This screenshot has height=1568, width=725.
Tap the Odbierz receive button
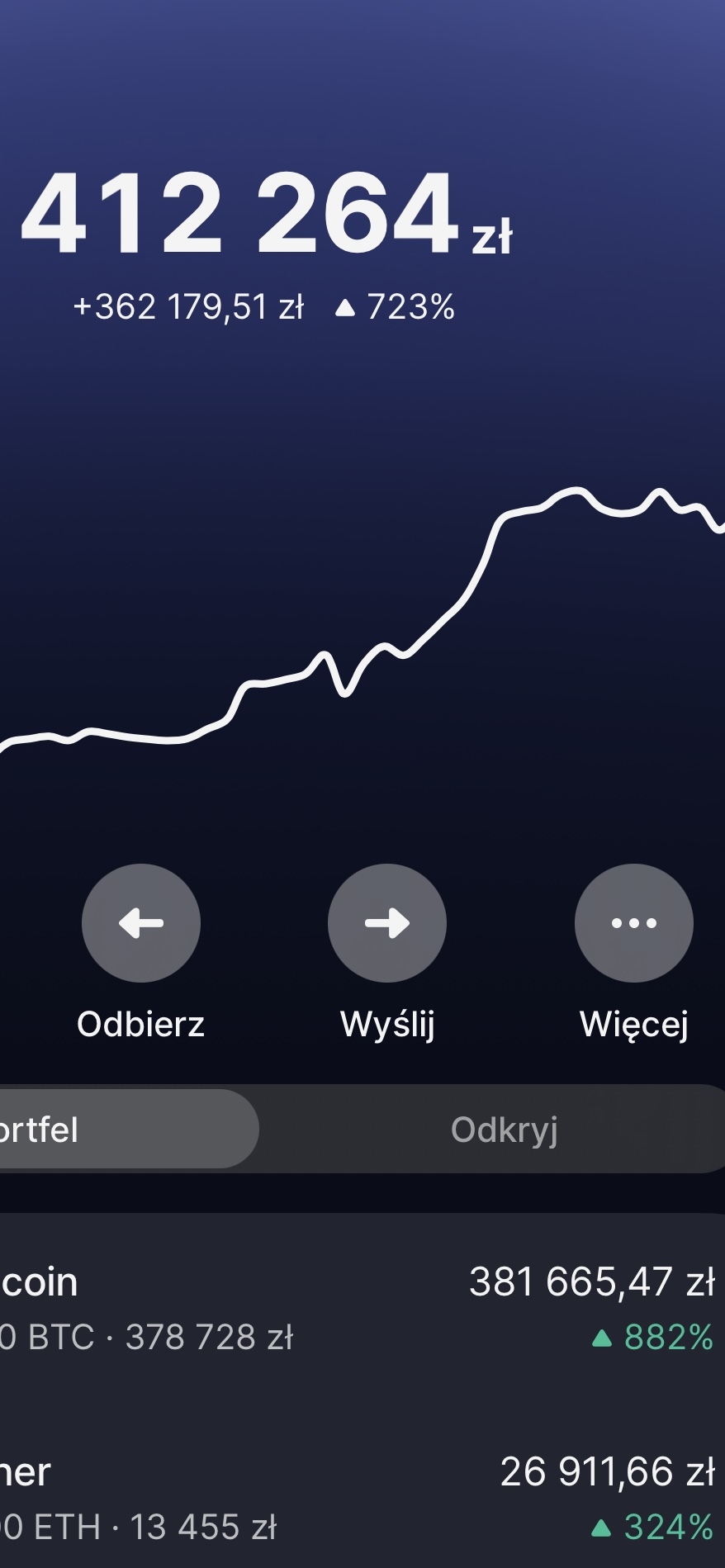(x=141, y=923)
